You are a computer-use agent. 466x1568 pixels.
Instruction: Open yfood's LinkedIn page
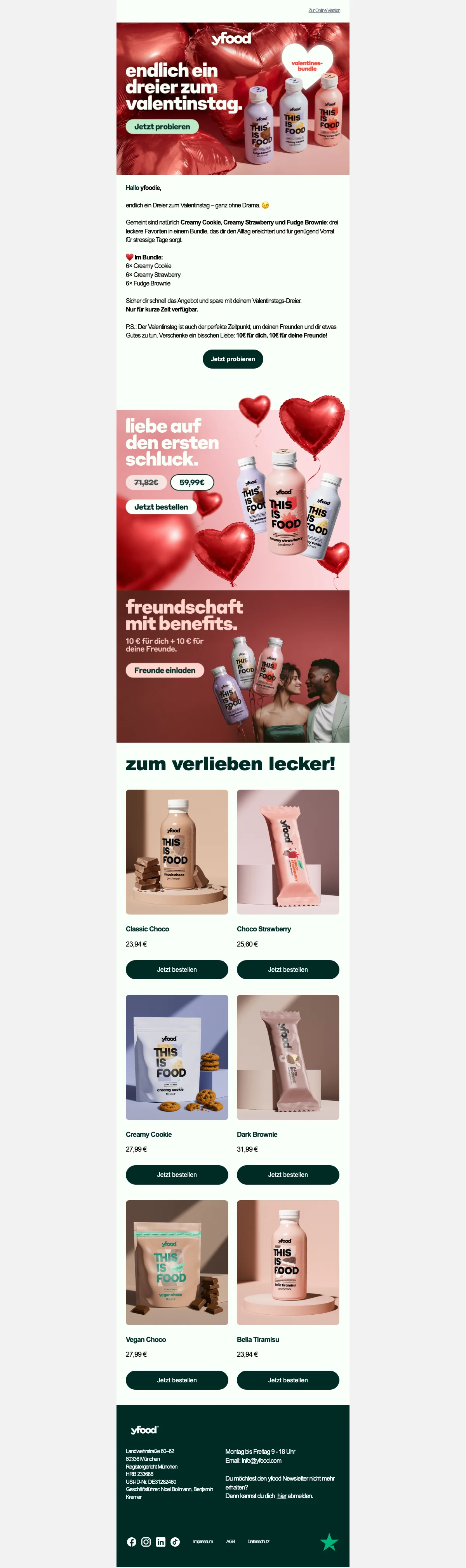coord(161,1541)
